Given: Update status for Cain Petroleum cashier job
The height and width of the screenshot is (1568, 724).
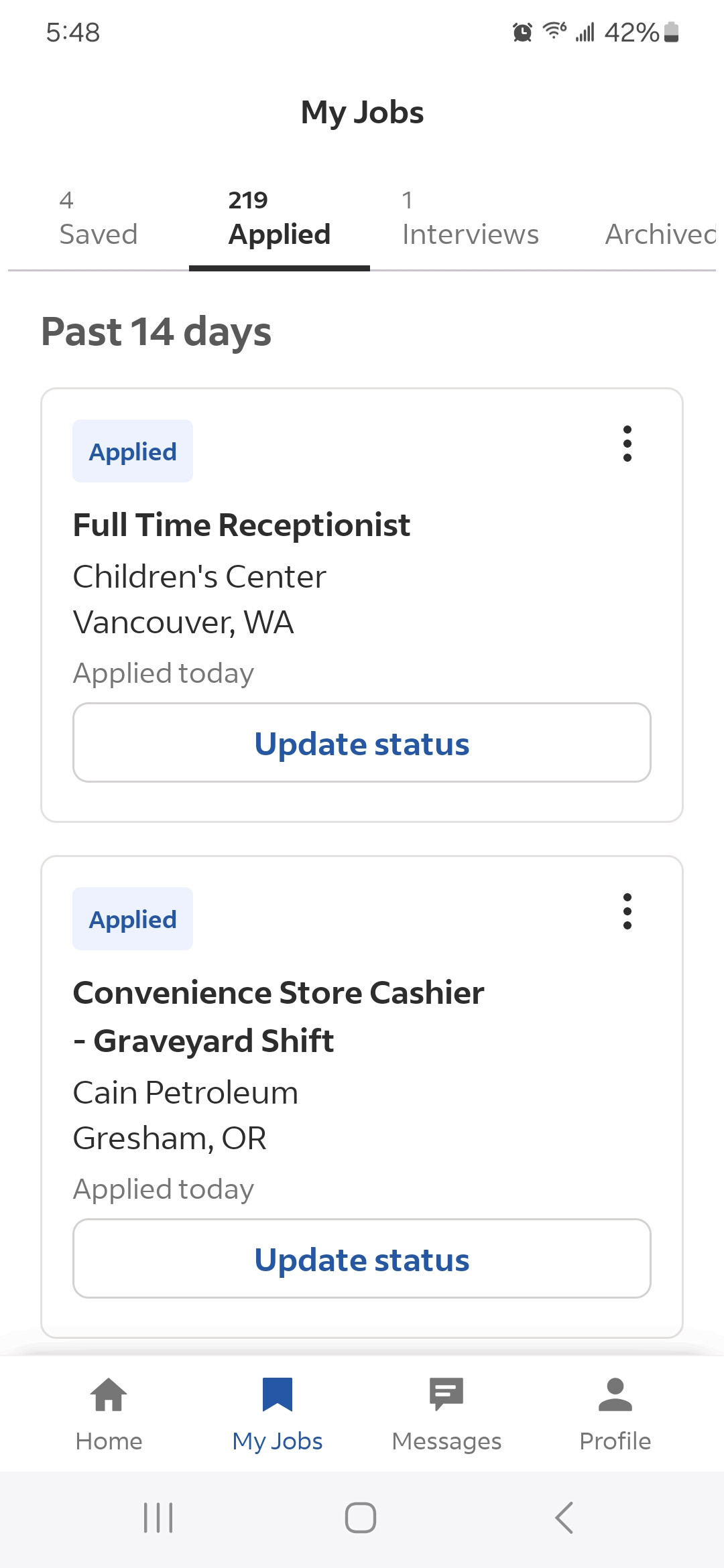Looking at the screenshot, I should pos(362,1258).
